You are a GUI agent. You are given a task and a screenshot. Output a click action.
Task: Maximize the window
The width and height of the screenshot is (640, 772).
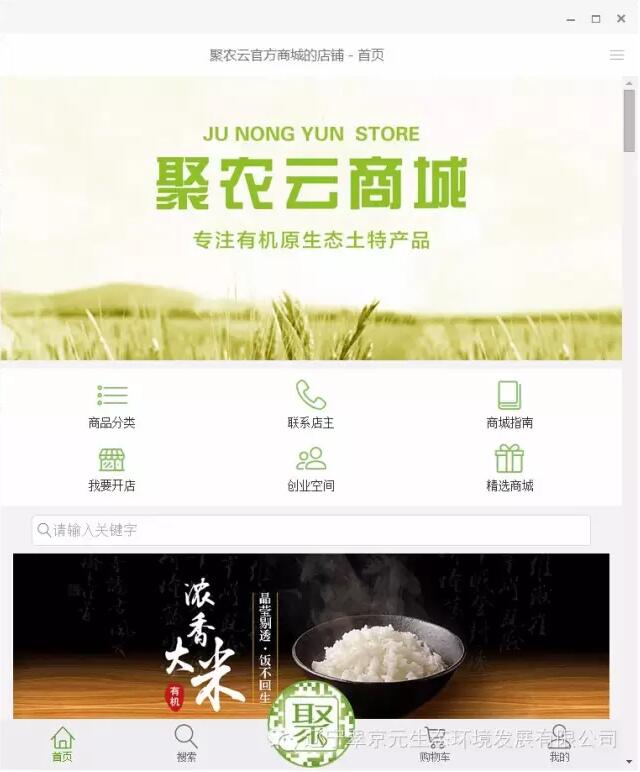click(596, 18)
